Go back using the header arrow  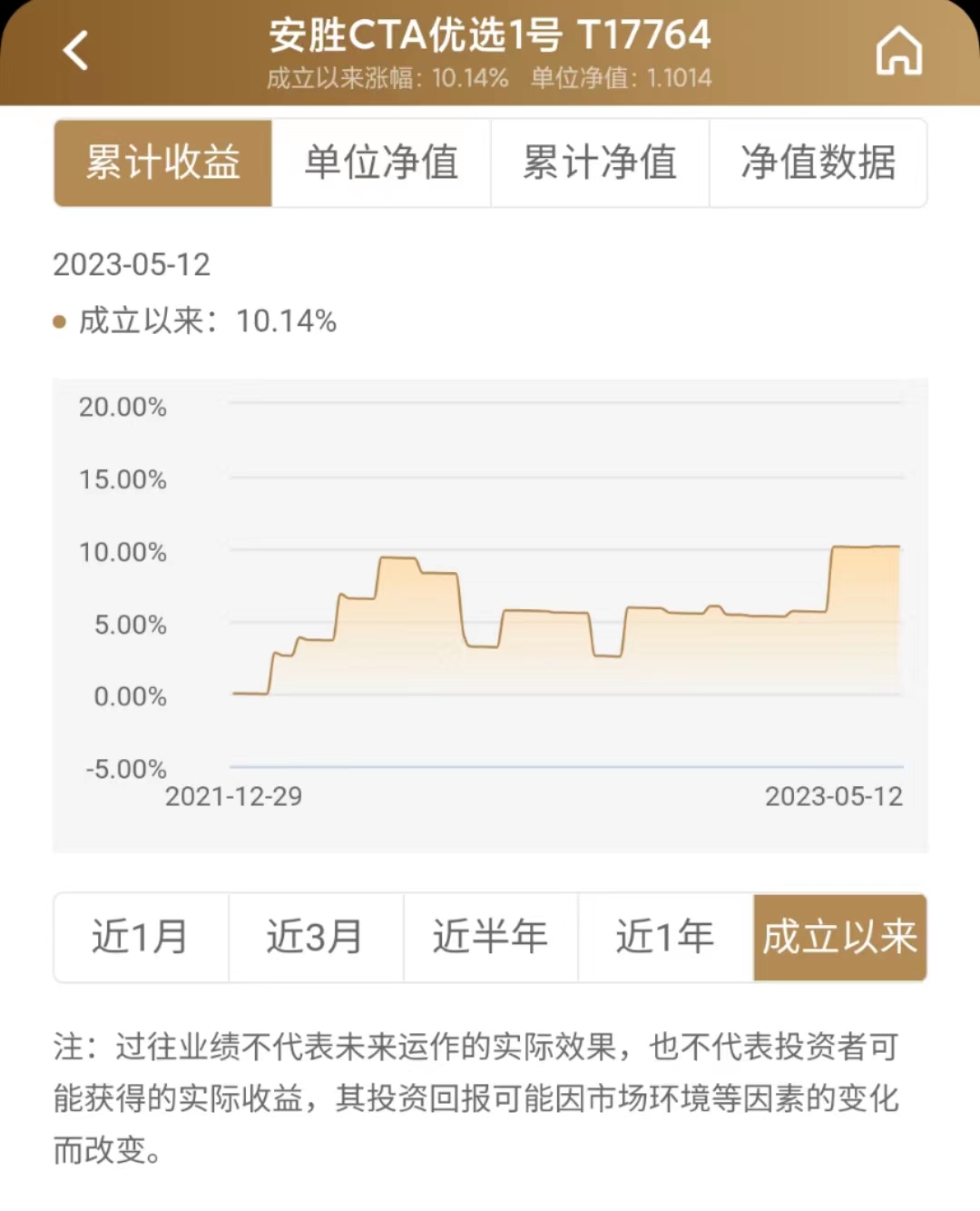click(x=76, y=50)
